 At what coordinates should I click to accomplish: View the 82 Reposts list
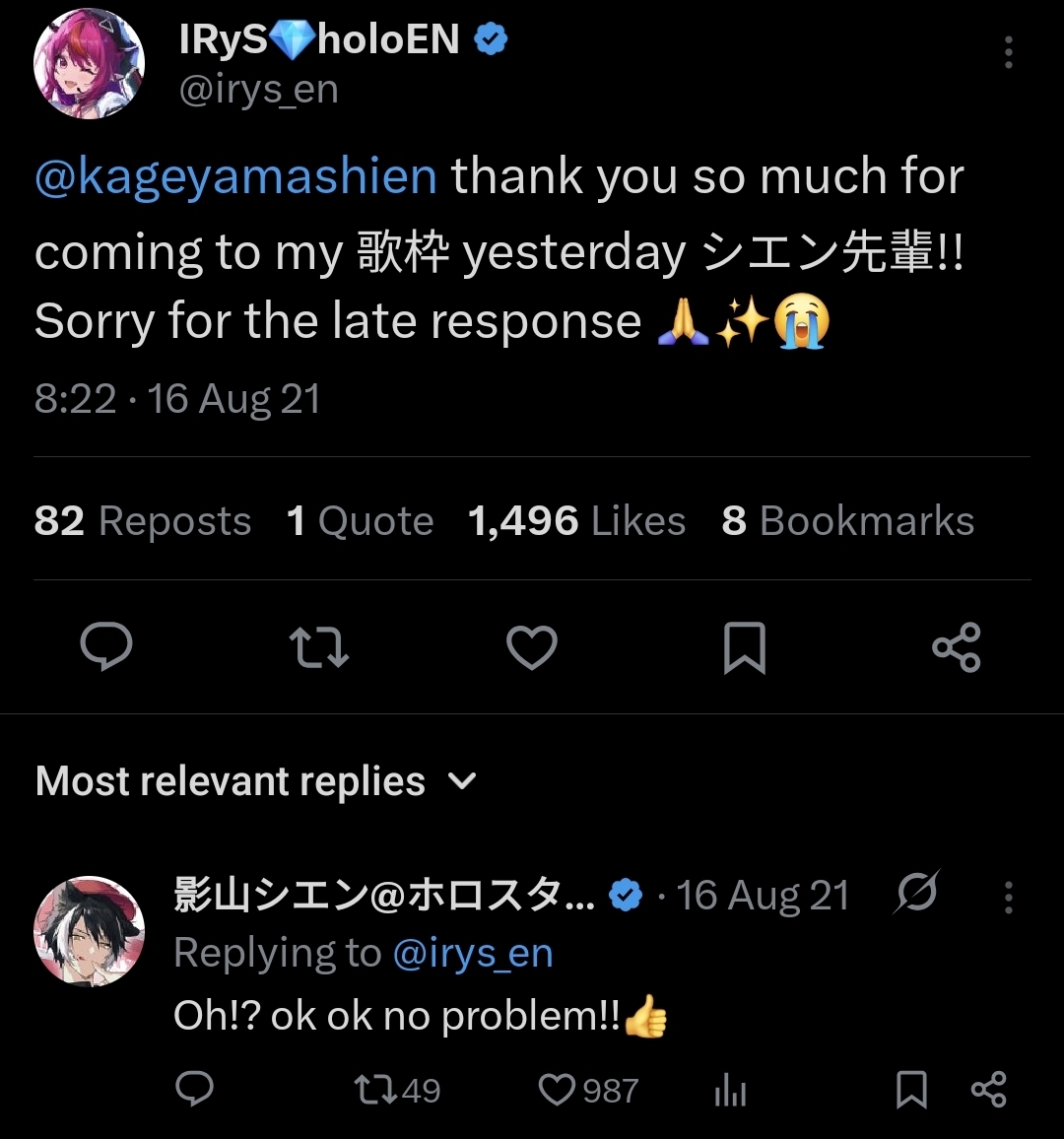[143, 521]
